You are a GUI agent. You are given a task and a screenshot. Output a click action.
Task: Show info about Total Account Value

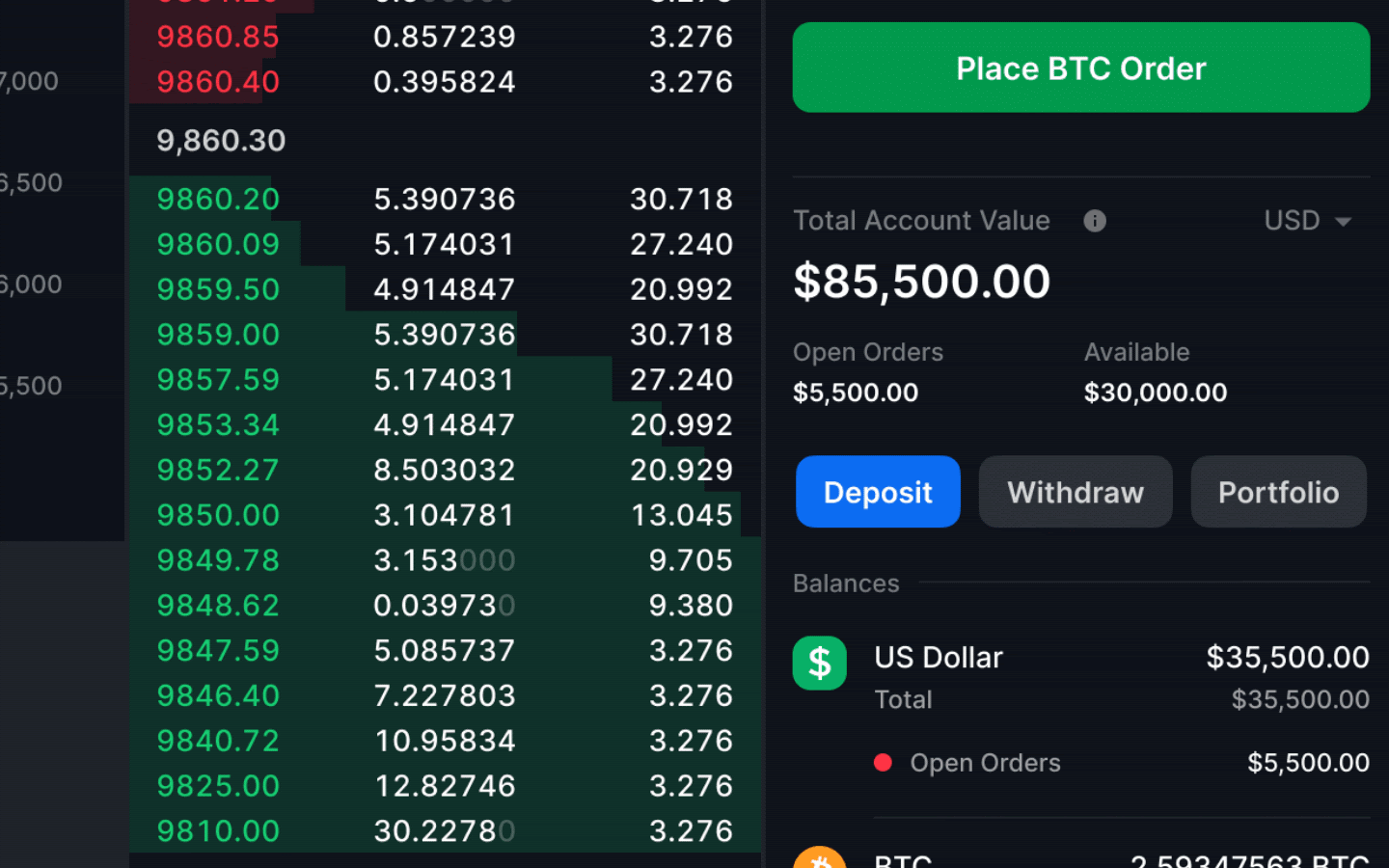click(1094, 221)
